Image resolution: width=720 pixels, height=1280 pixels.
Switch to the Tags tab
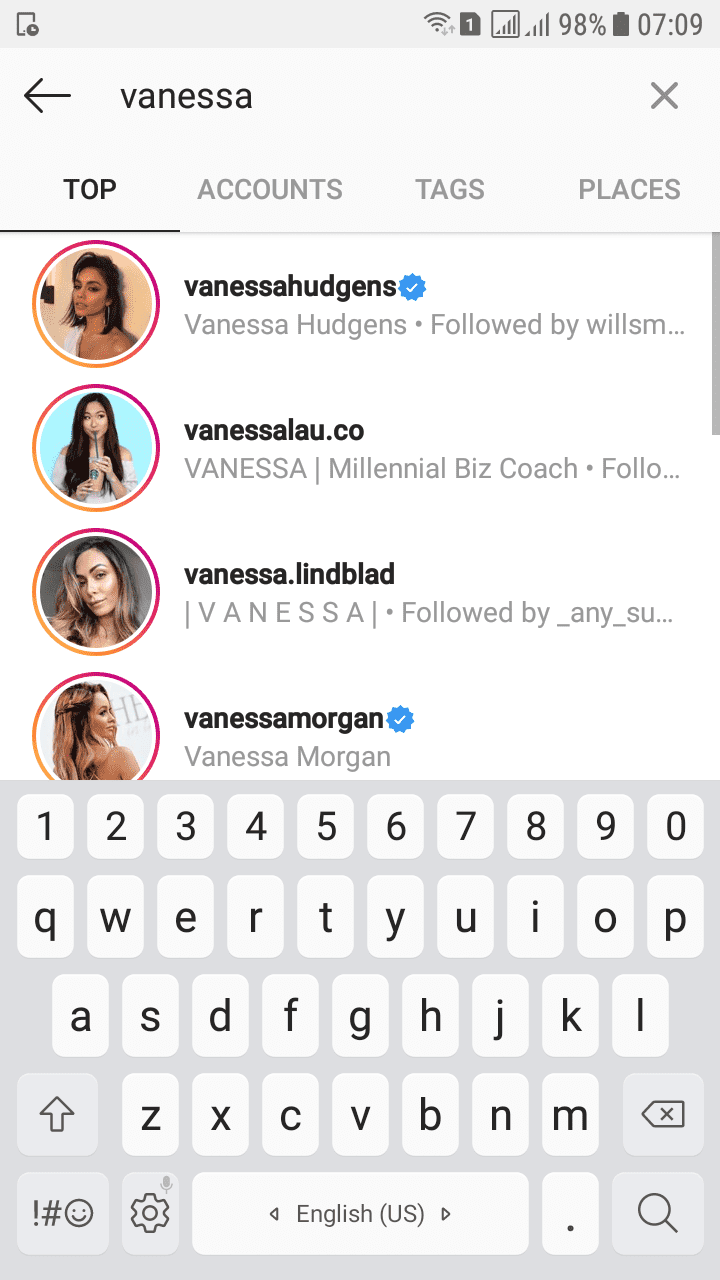pos(450,189)
